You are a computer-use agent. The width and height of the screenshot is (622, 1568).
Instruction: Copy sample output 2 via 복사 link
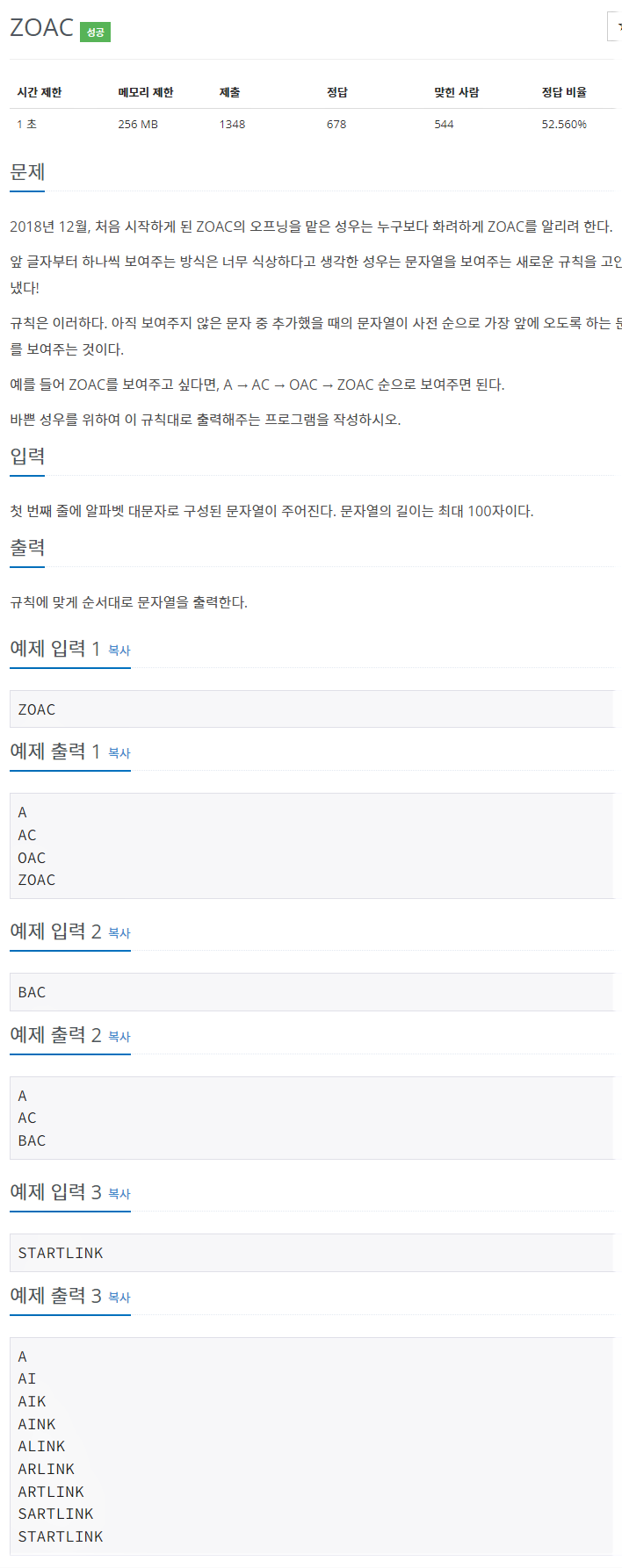pos(119,1037)
